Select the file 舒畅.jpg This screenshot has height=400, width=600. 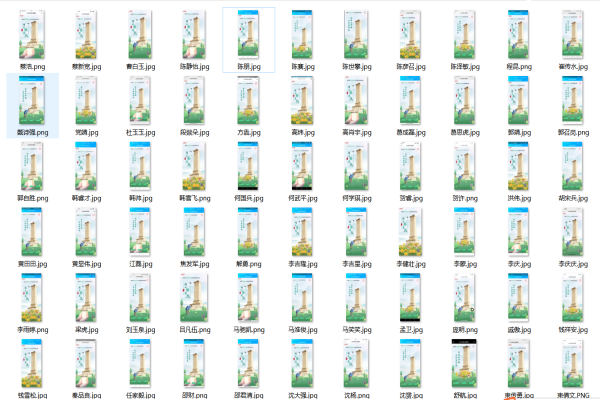[465, 366]
